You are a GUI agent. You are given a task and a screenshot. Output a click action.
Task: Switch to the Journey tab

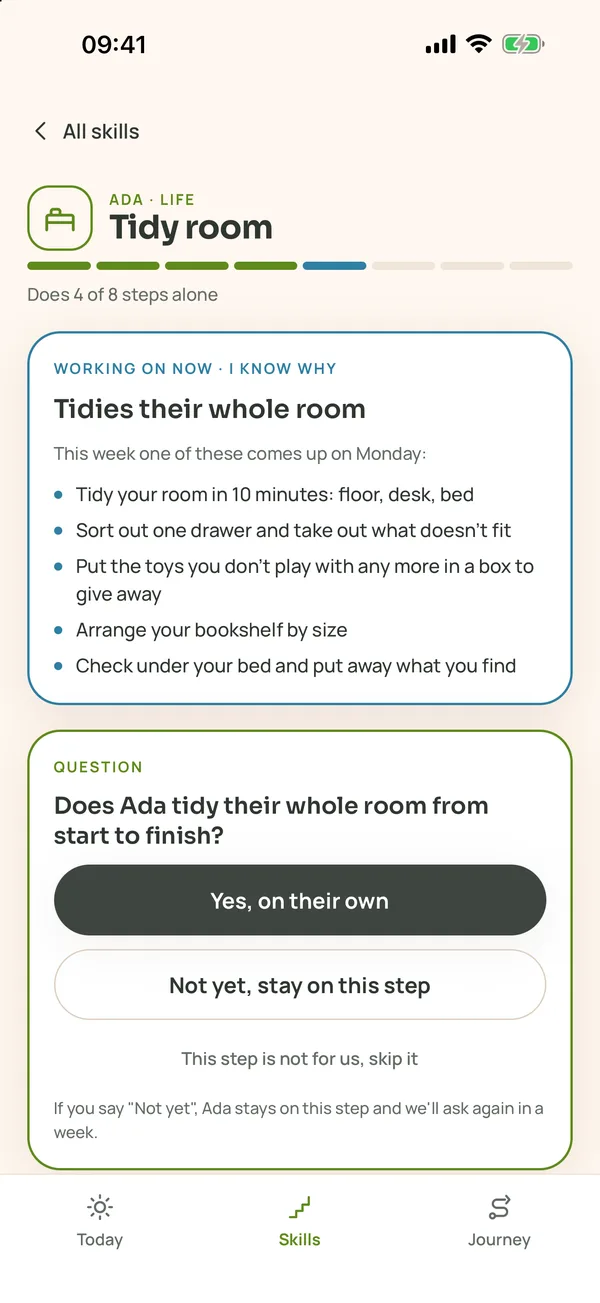[x=499, y=1221]
